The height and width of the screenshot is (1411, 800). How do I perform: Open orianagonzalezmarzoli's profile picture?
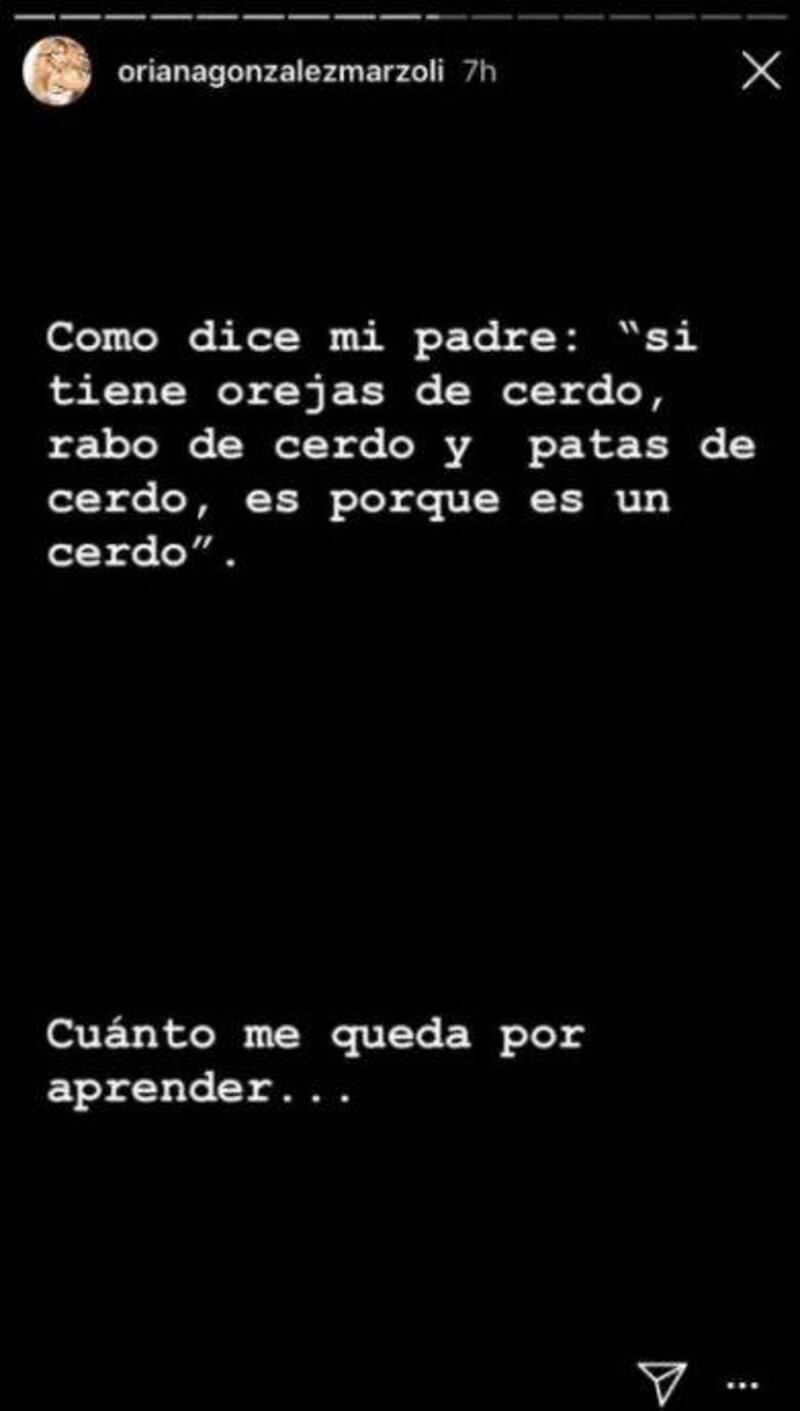(57, 71)
